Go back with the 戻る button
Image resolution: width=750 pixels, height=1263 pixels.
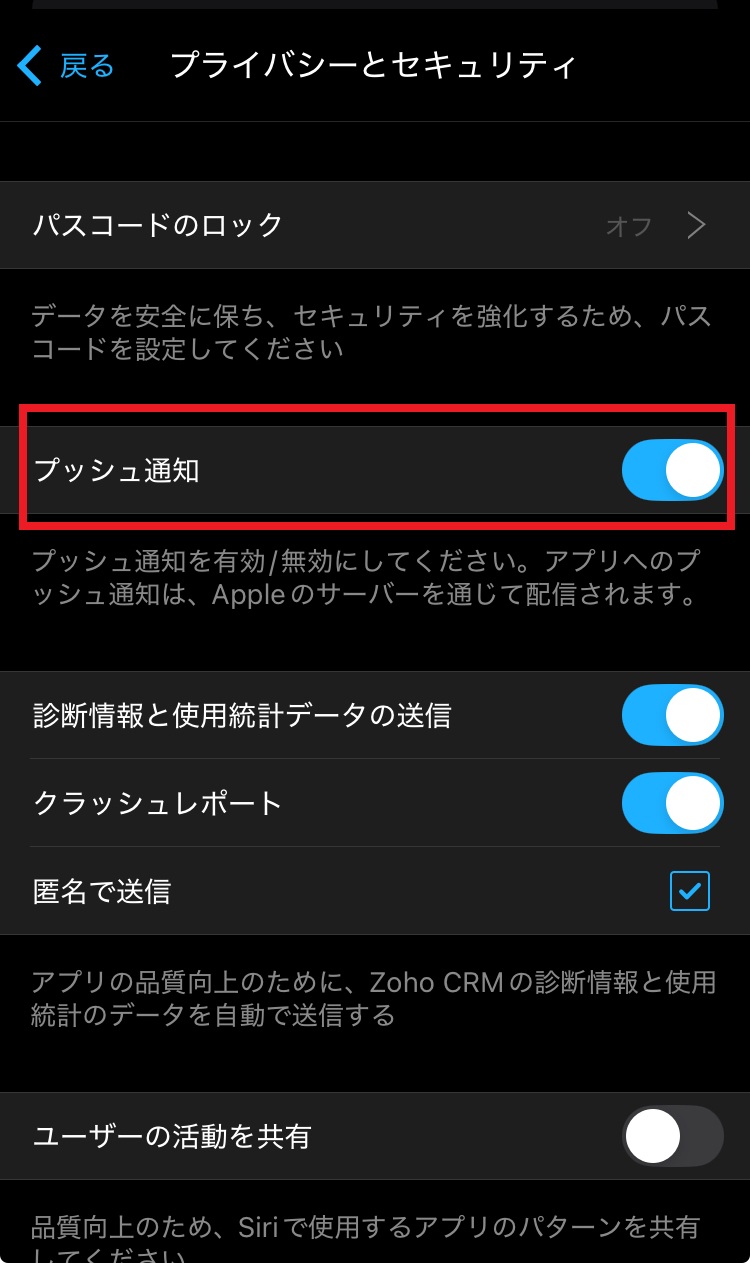pos(66,66)
